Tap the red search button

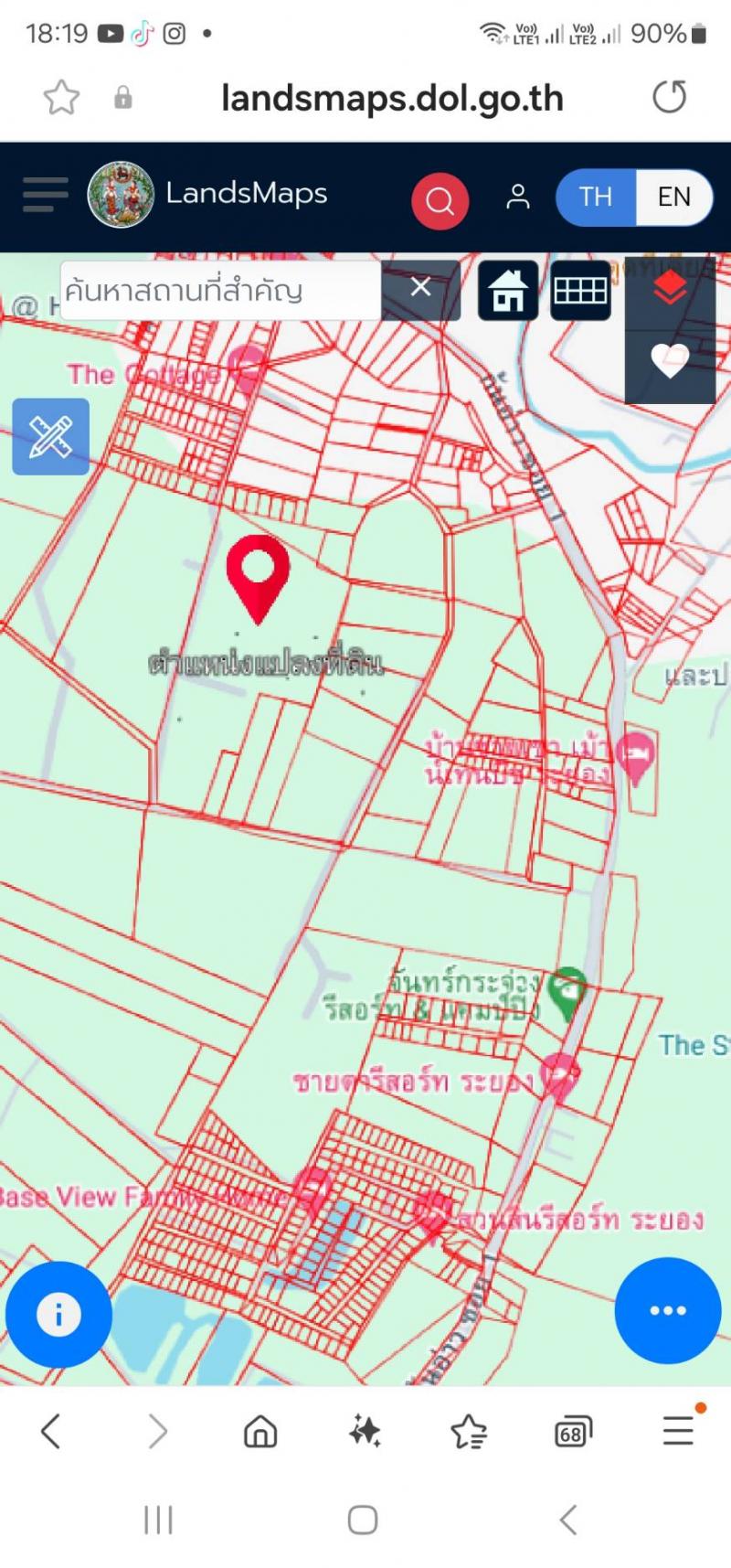tap(440, 199)
